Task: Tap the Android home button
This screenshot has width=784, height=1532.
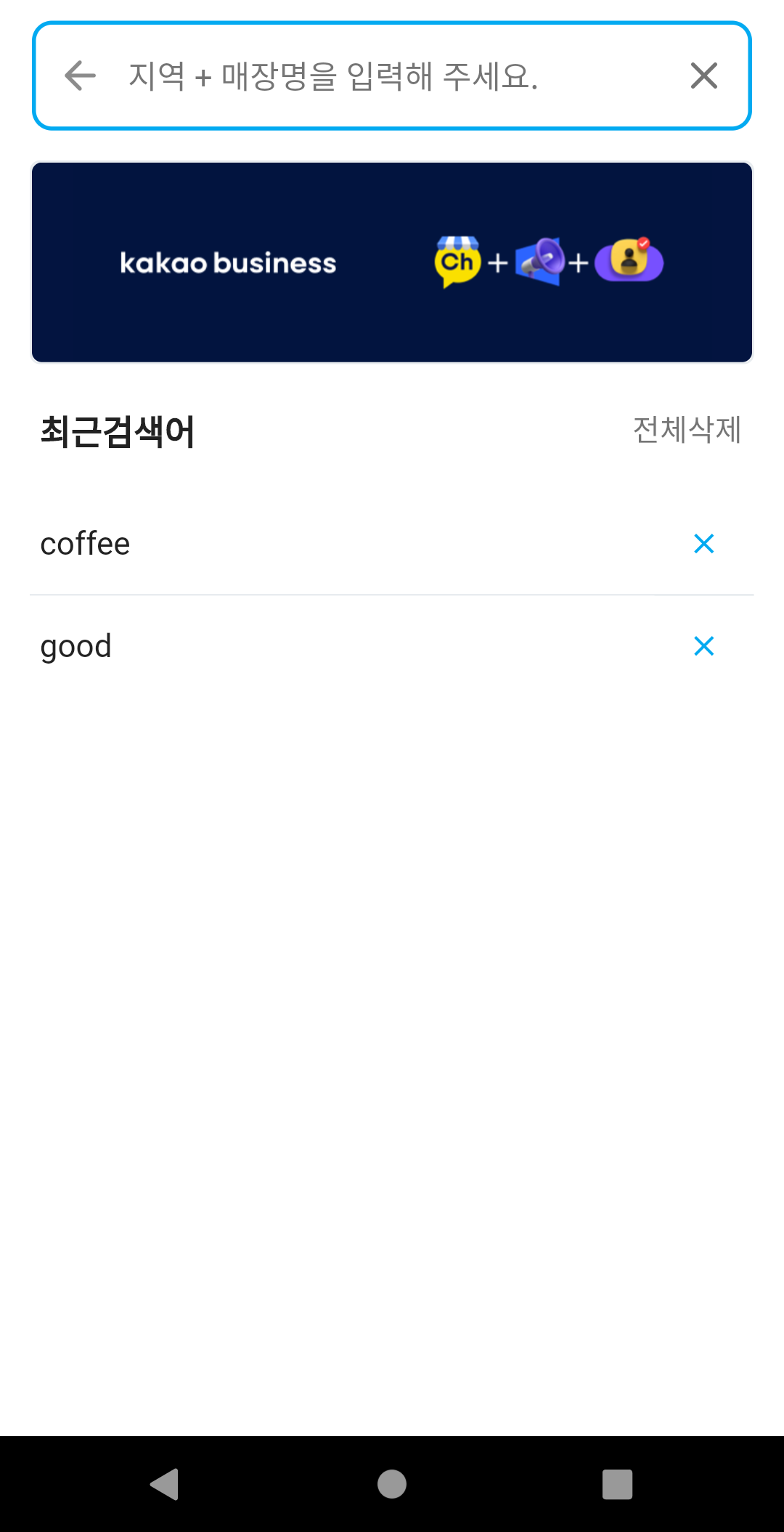Action: pos(391,1486)
